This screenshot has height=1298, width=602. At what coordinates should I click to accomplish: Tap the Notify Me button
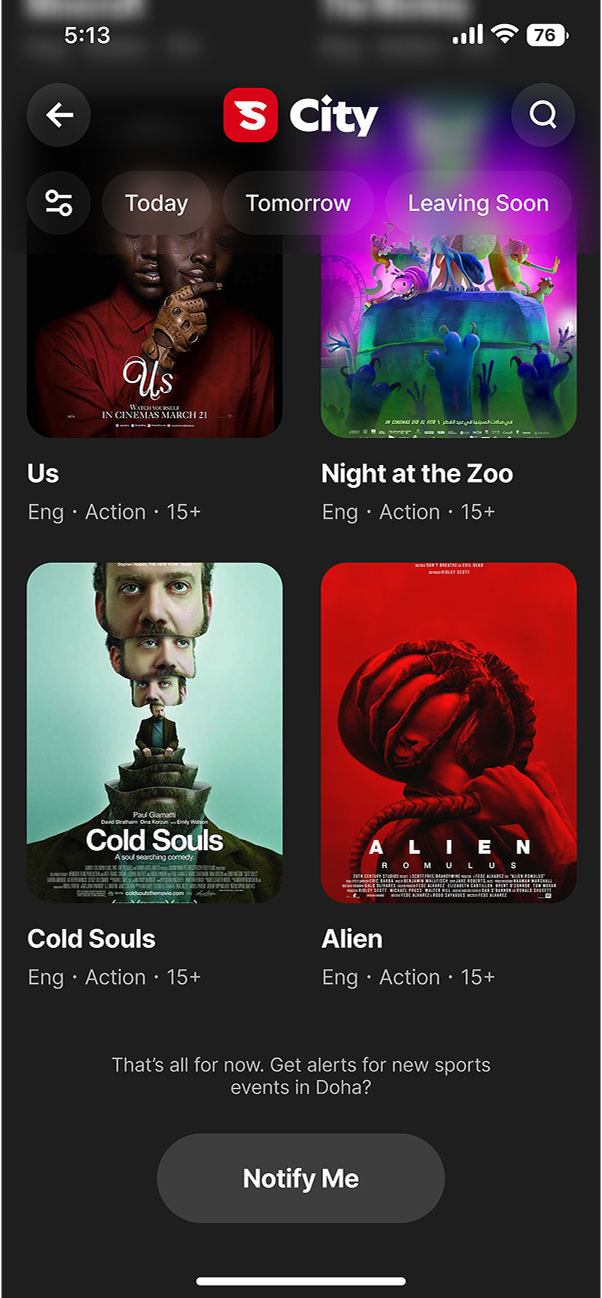[301, 1178]
